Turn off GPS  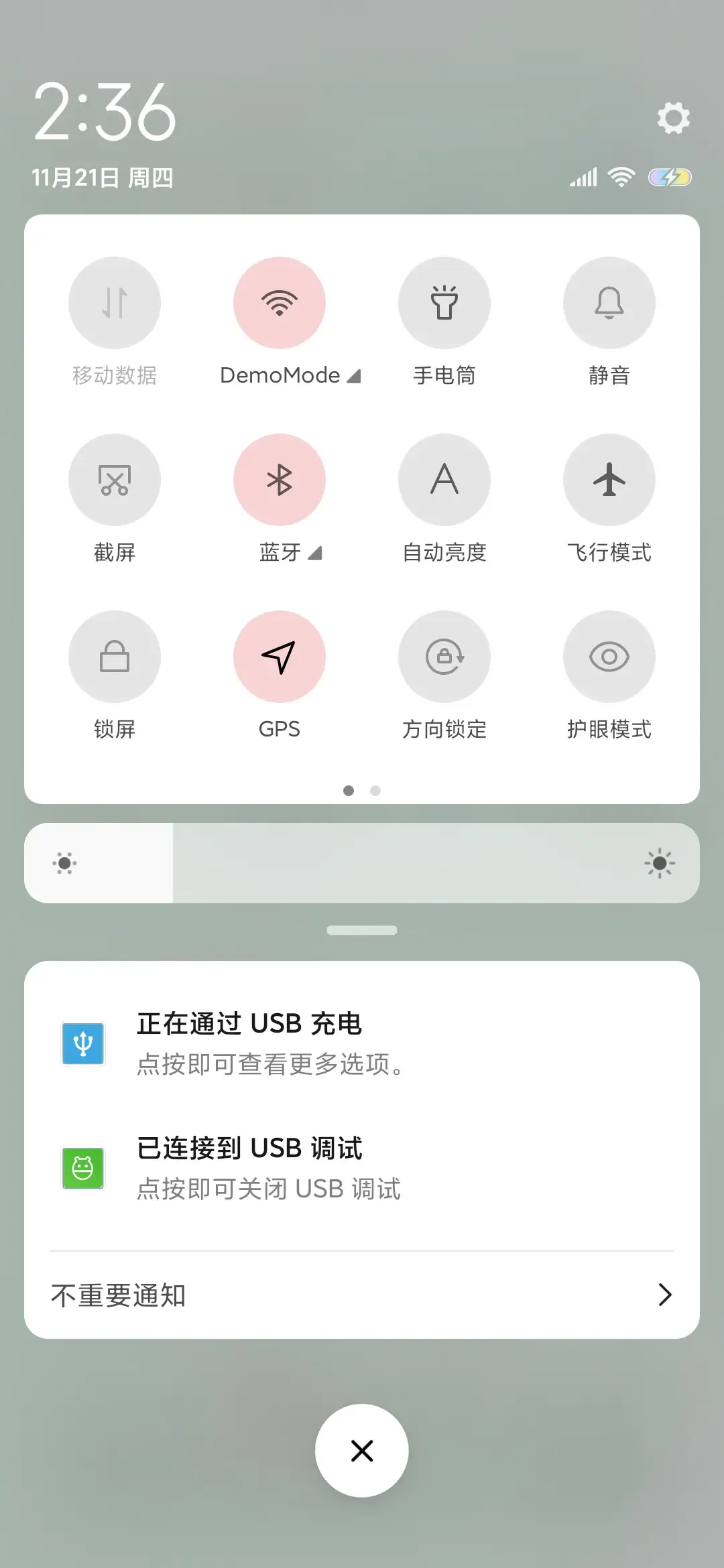(x=280, y=657)
